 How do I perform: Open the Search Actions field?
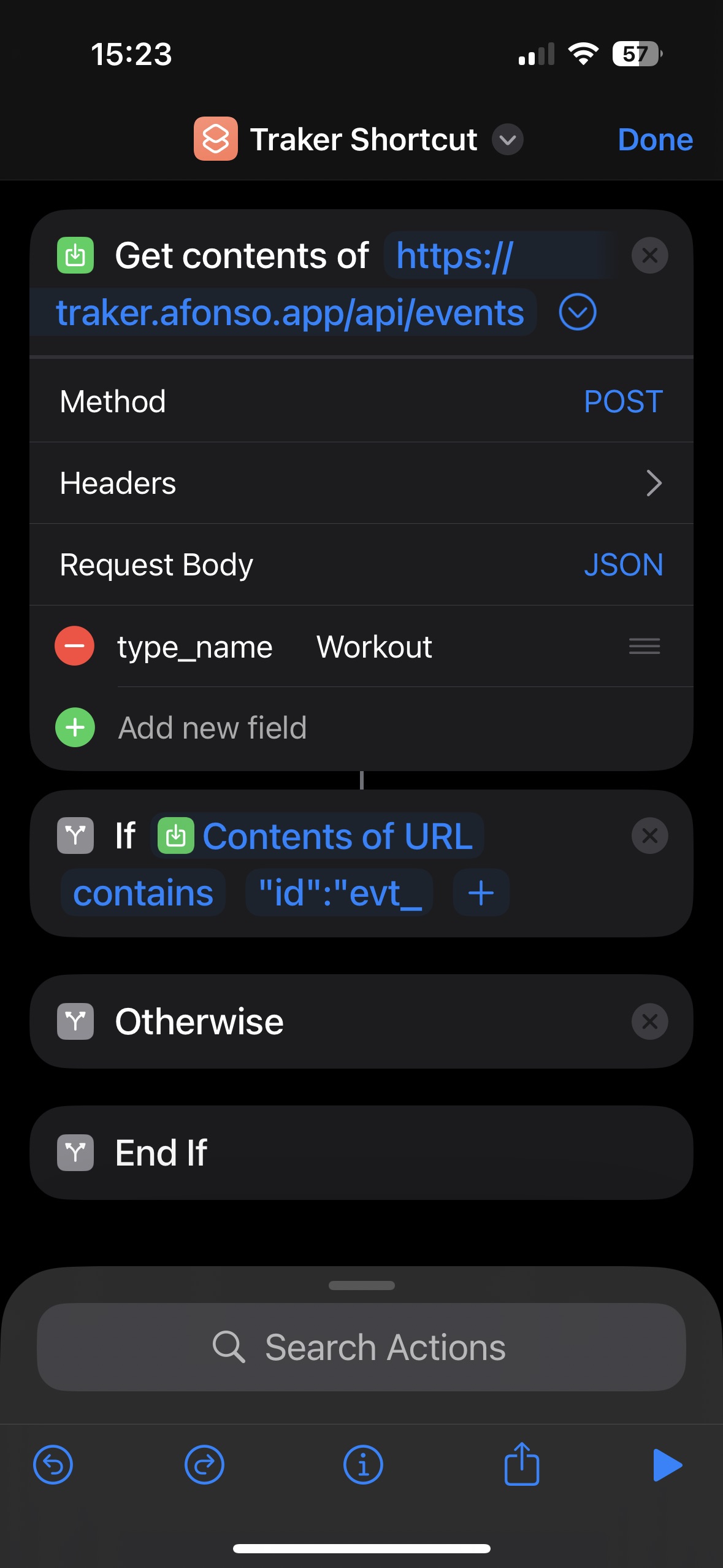(x=361, y=1347)
